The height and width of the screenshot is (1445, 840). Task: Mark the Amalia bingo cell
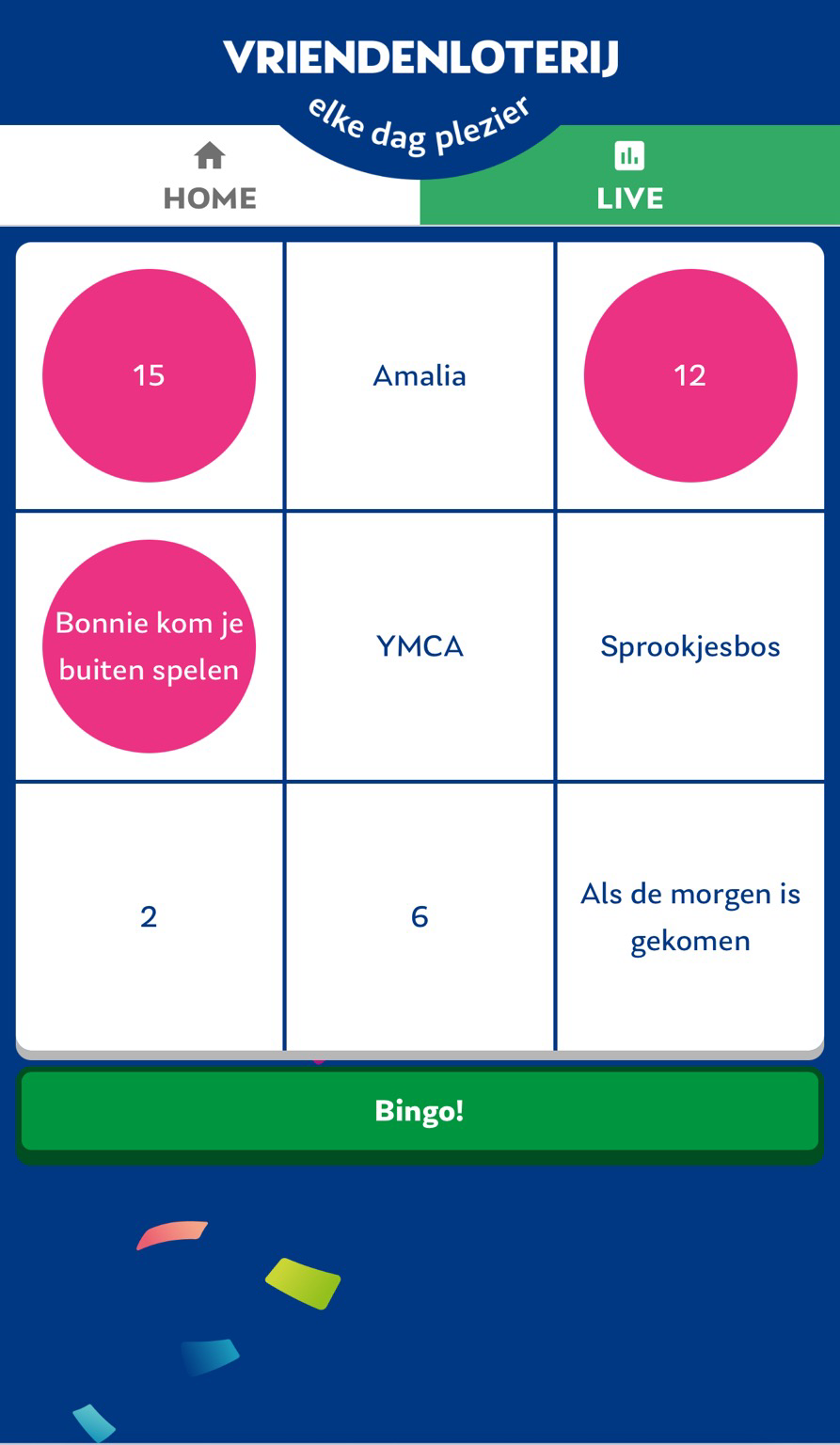tap(420, 375)
